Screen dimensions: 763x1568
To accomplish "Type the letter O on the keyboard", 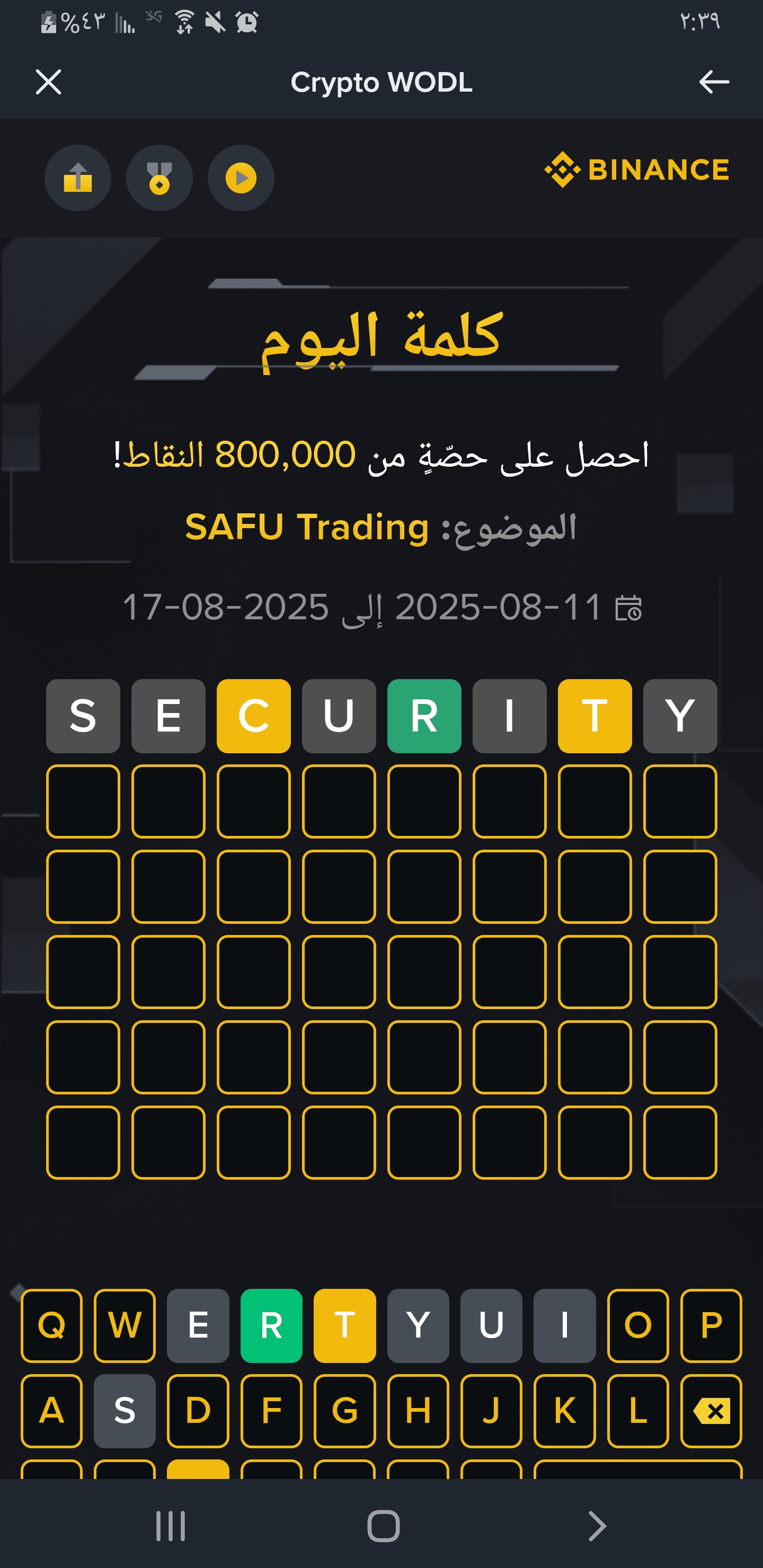I will coord(637,1325).
